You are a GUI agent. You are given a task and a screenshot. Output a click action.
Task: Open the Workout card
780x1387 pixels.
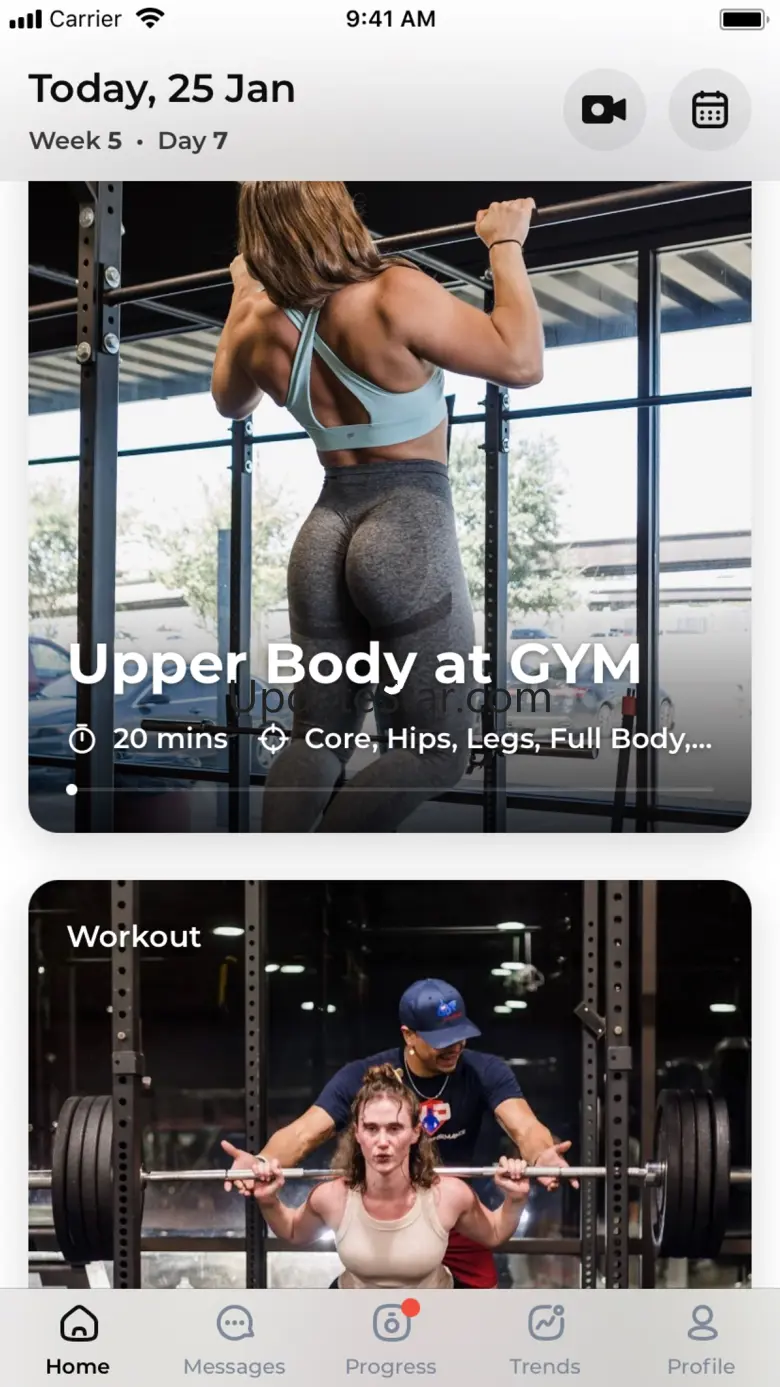coord(390,1084)
